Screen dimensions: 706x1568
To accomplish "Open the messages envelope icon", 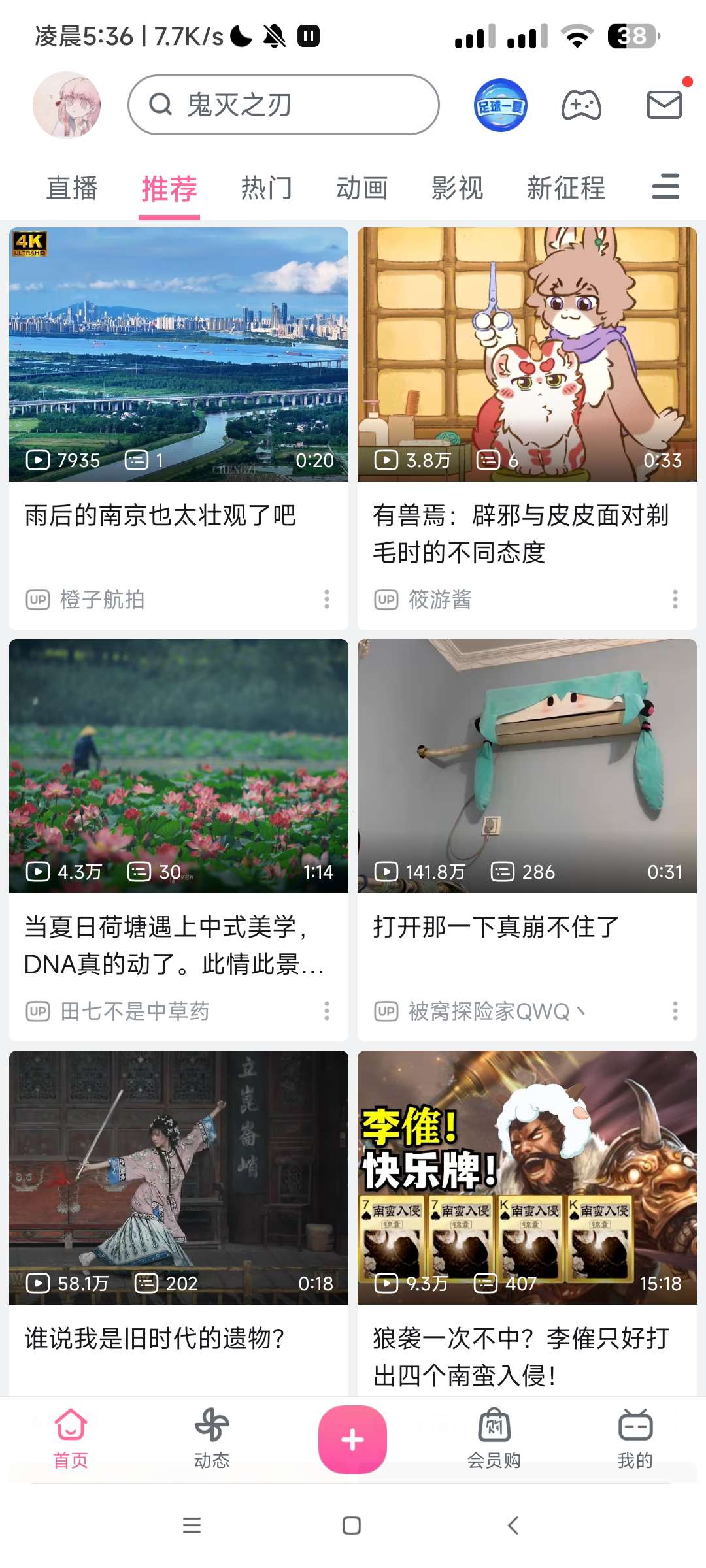I will coord(664,105).
